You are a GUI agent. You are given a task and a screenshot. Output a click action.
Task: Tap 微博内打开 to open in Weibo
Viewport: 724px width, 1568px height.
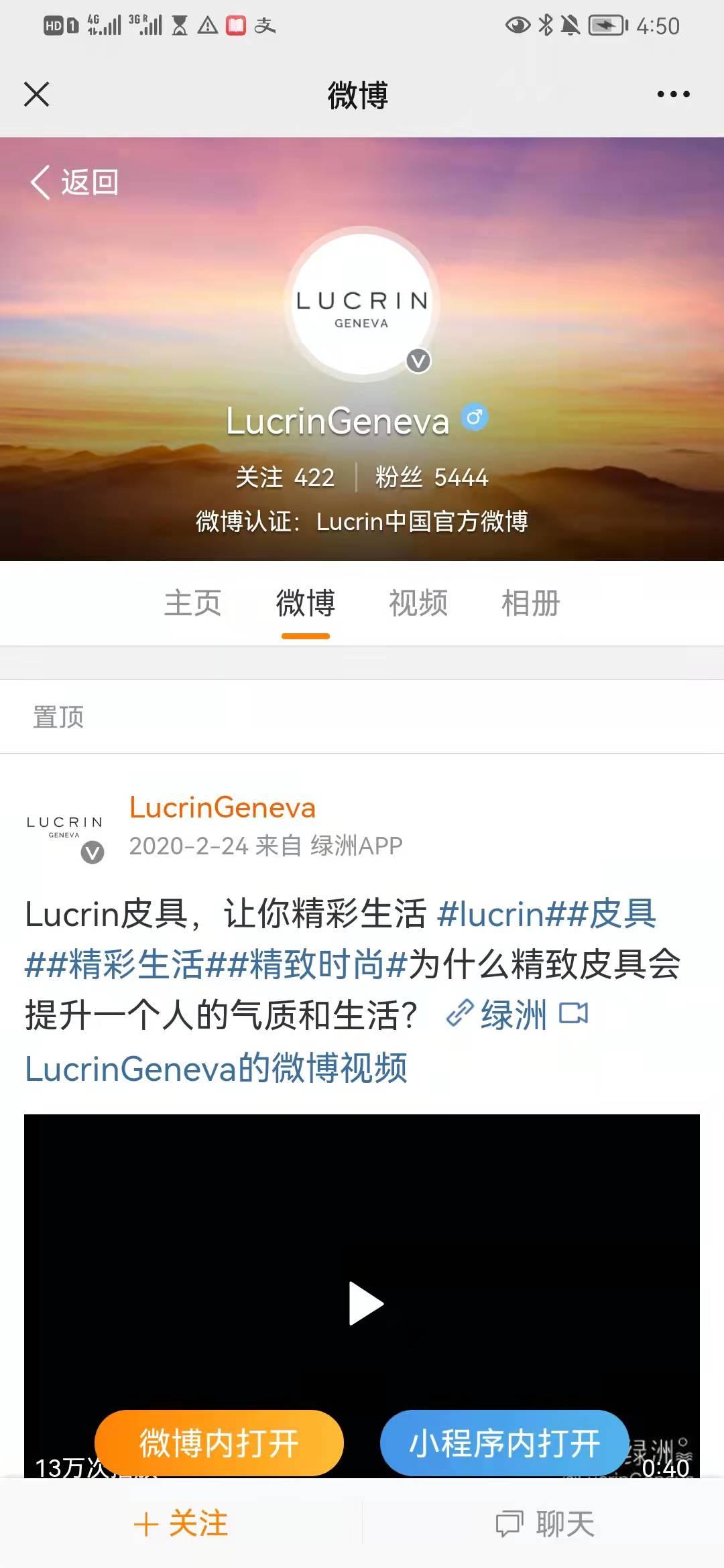[219, 1442]
